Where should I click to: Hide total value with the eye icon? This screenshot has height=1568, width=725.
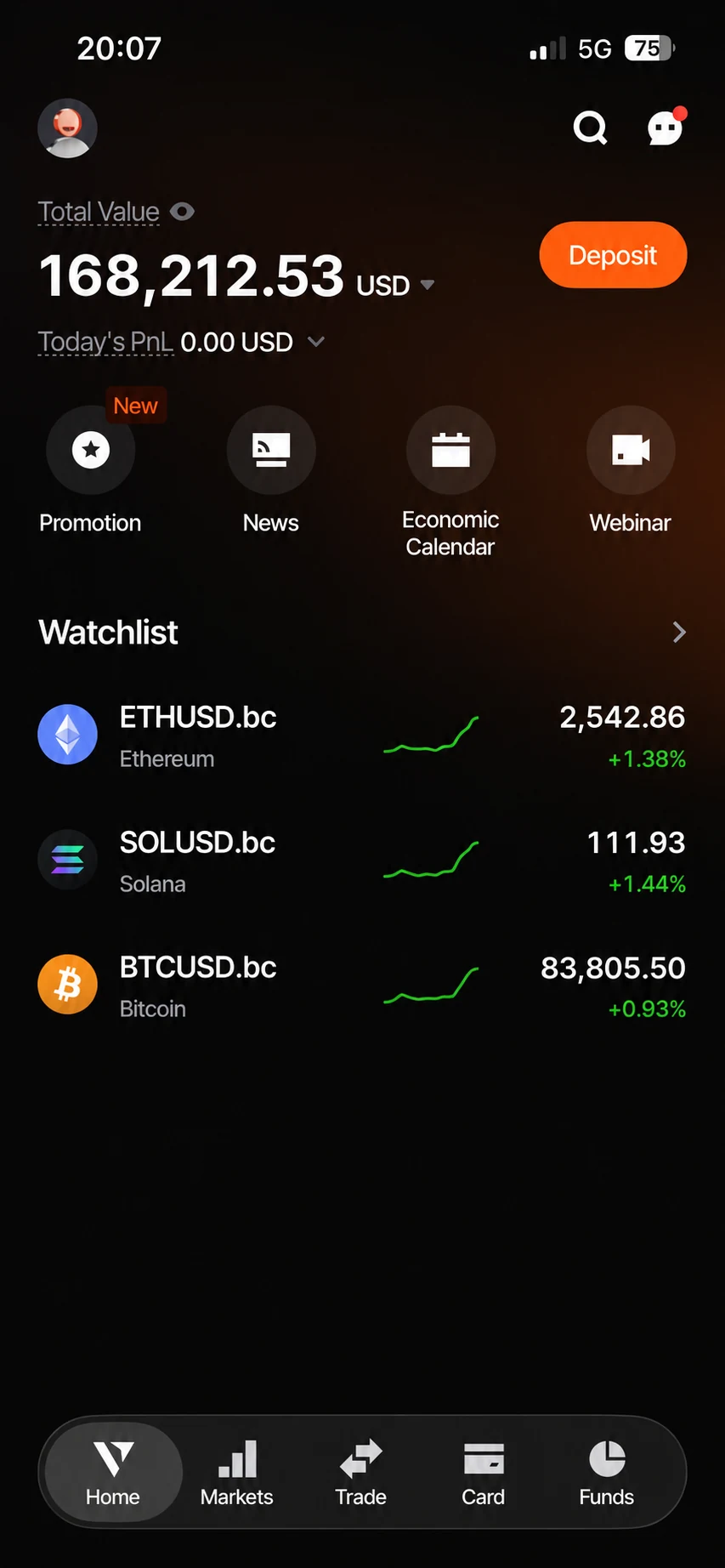[x=182, y=212]
